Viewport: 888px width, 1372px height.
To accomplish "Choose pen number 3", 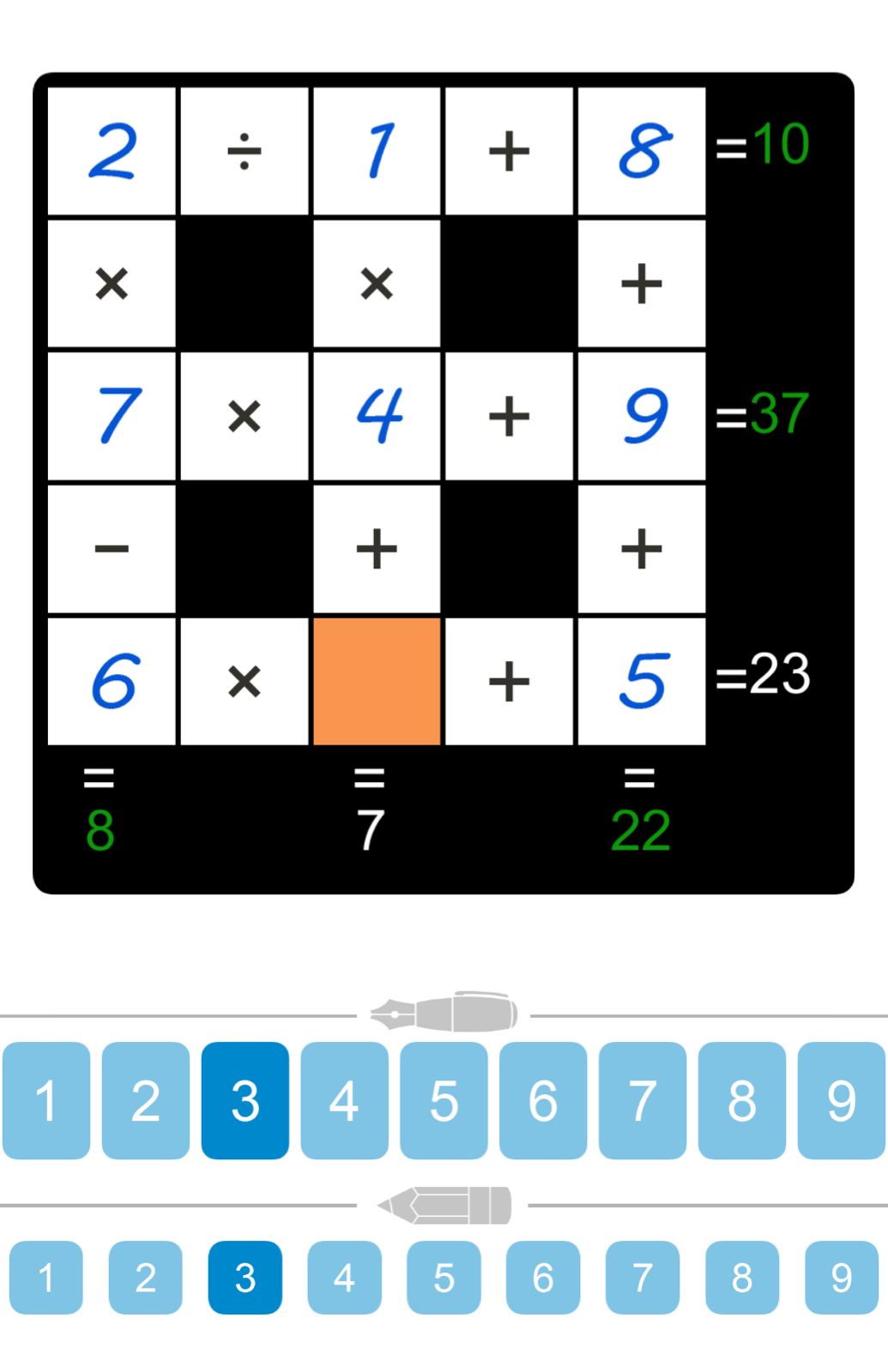I will point(245,1100).
